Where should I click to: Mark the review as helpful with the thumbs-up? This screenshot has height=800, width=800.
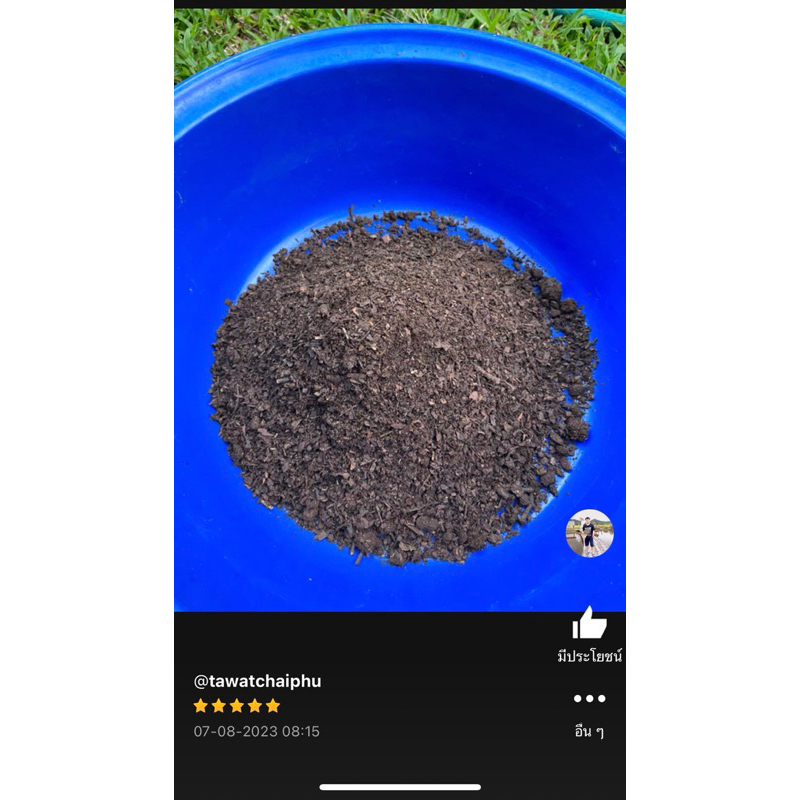(x=589, y=625)
